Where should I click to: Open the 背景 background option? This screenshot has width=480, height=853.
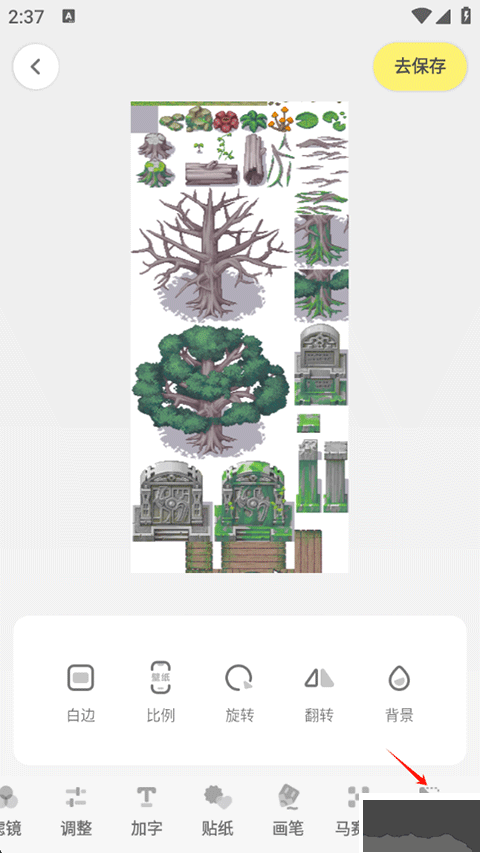coord(399,692)
